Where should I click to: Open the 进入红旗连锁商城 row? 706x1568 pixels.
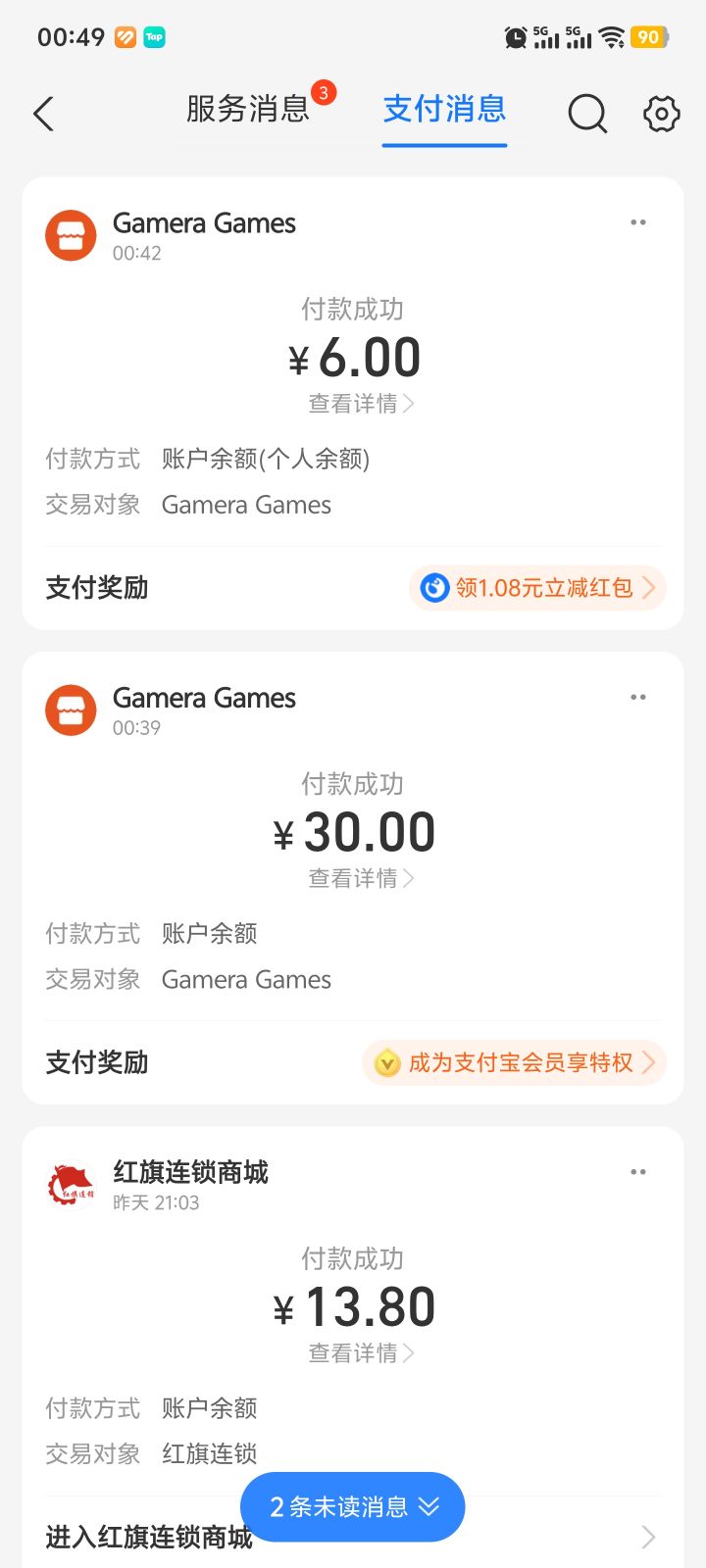click(351, 1537)
